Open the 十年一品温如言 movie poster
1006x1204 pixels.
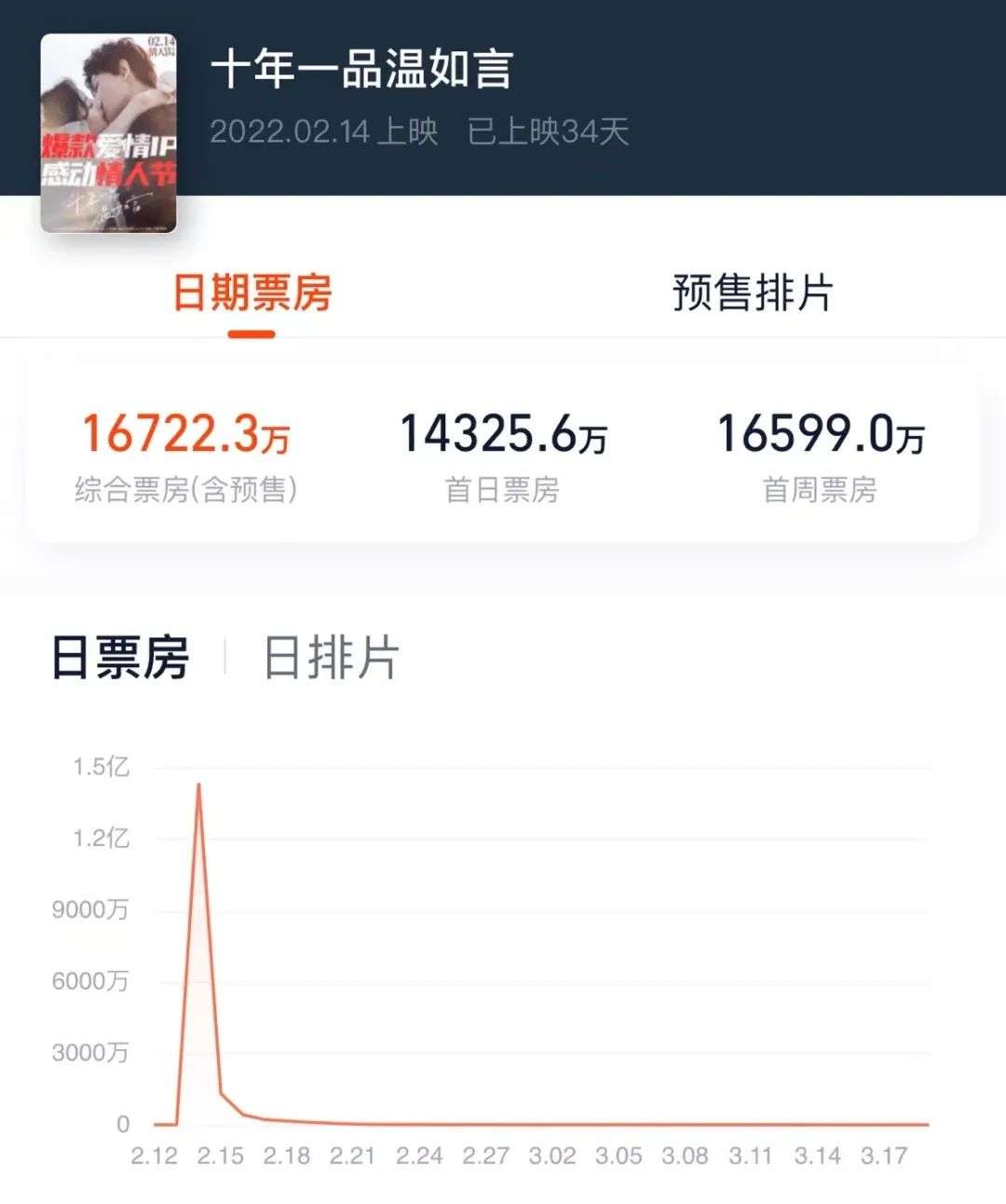pos(109,132)
